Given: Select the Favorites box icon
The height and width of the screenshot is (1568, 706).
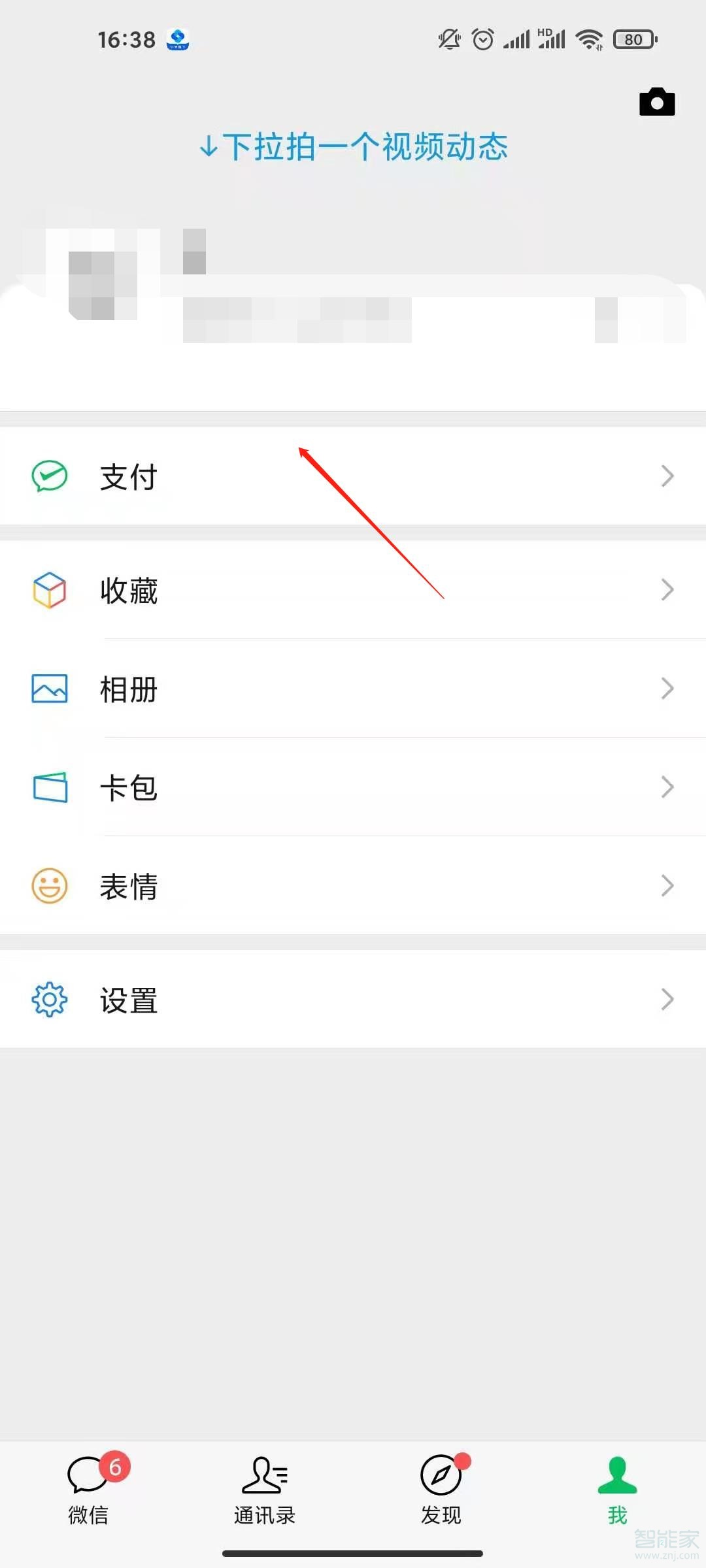Looking at the screenshot, I should pos(49,590).
